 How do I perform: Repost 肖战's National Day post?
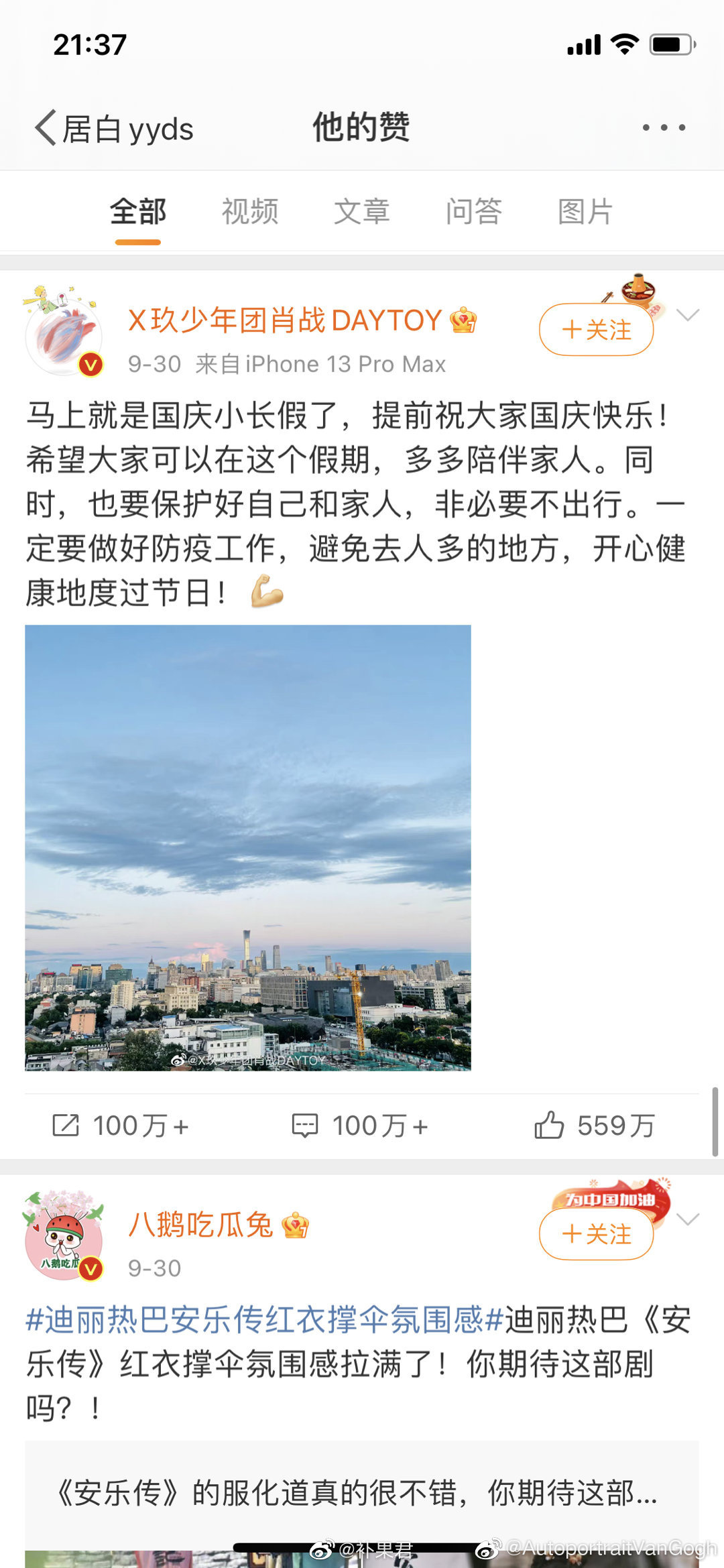click(x=121, y=1126)
